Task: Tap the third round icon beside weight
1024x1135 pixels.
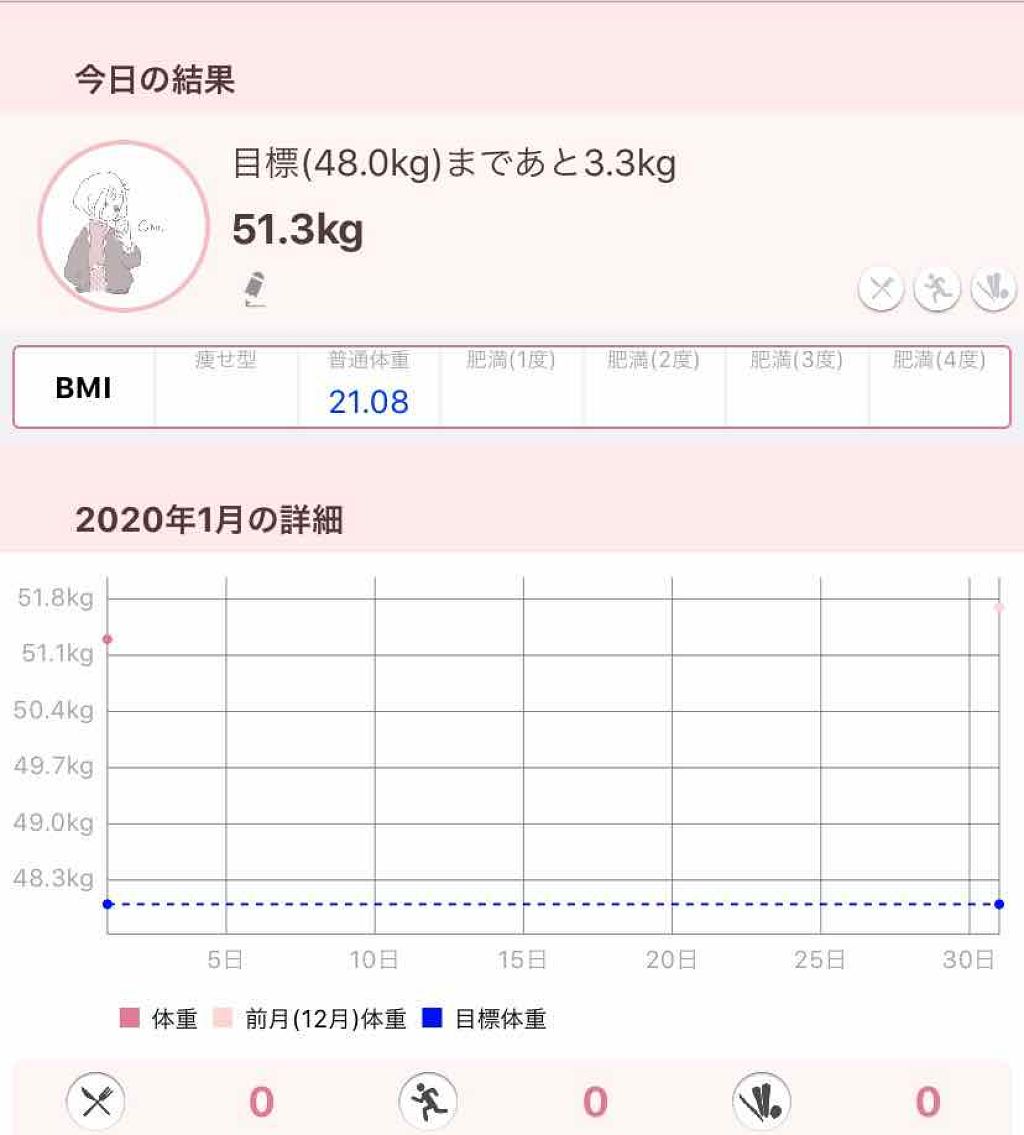Action: [992, 290]
